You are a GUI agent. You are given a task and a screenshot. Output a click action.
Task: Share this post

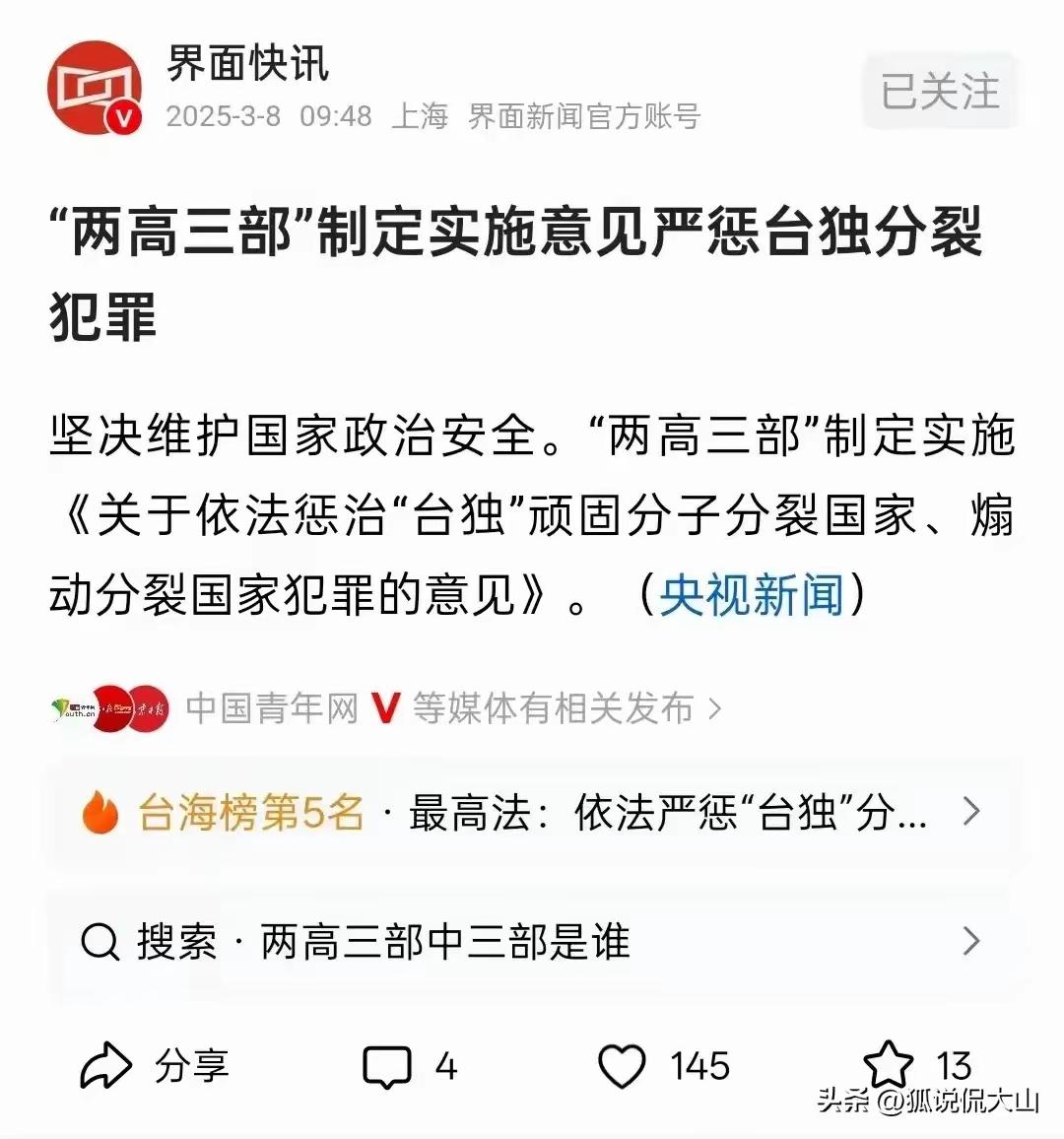(x=156, y=1066)
